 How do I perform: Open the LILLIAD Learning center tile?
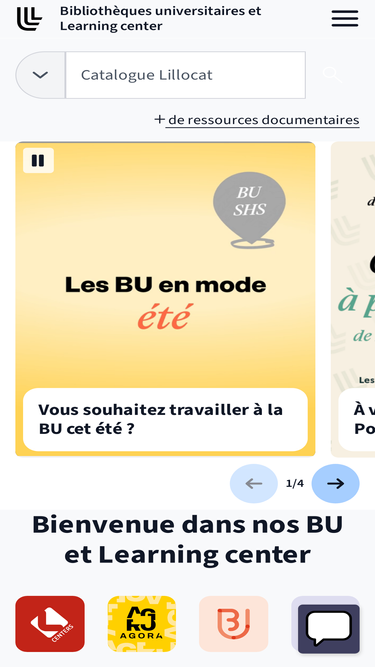pos(50,624)
